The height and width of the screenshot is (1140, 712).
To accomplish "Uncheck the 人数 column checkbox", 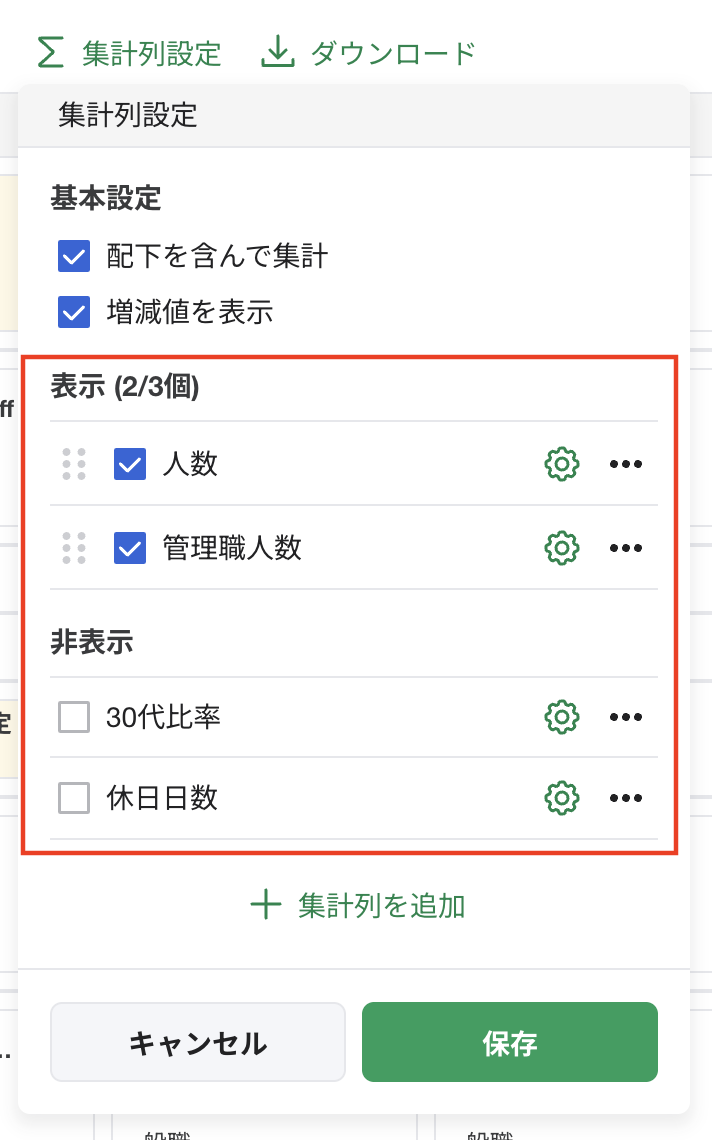I will pyautogui.click(x=130, y=464).
